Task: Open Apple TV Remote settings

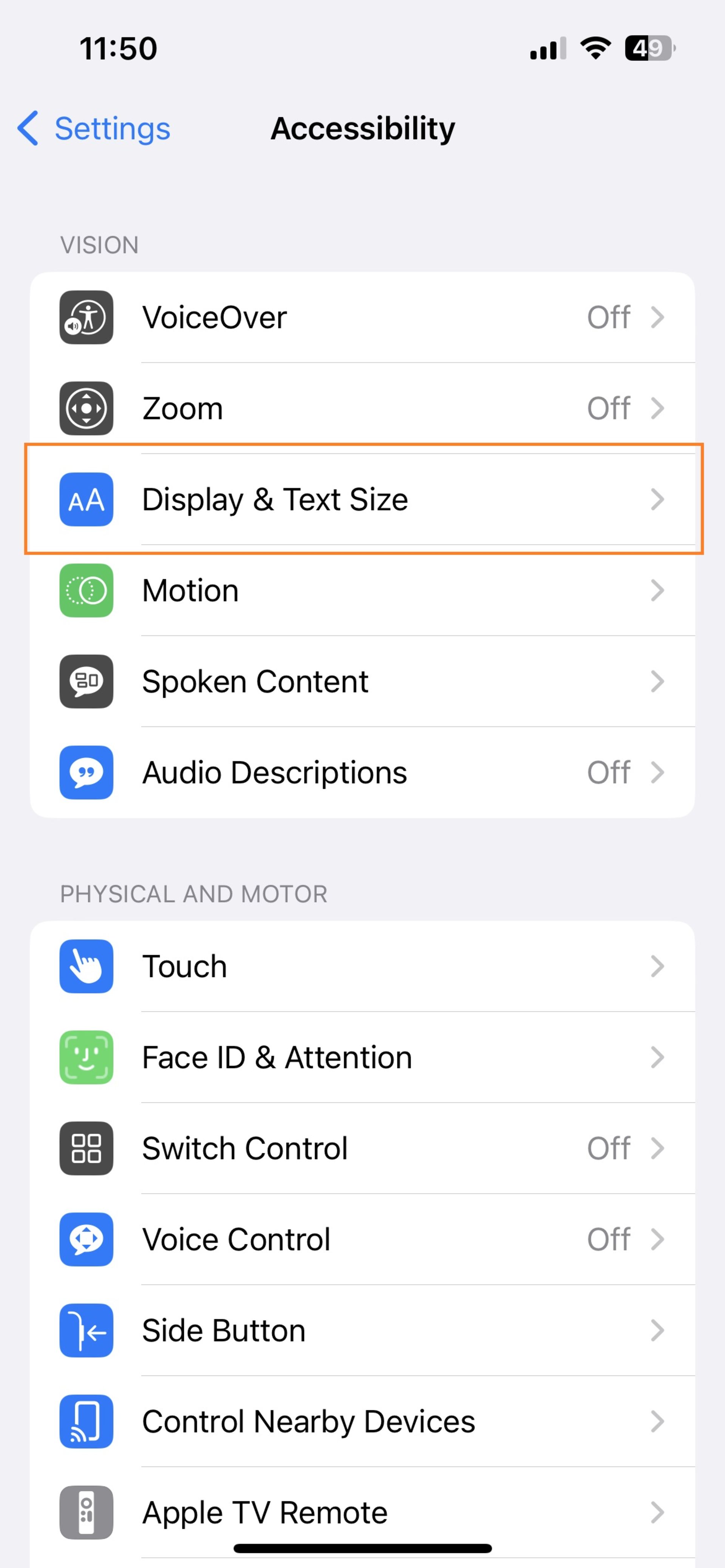Action: [x=362, y=1513]
